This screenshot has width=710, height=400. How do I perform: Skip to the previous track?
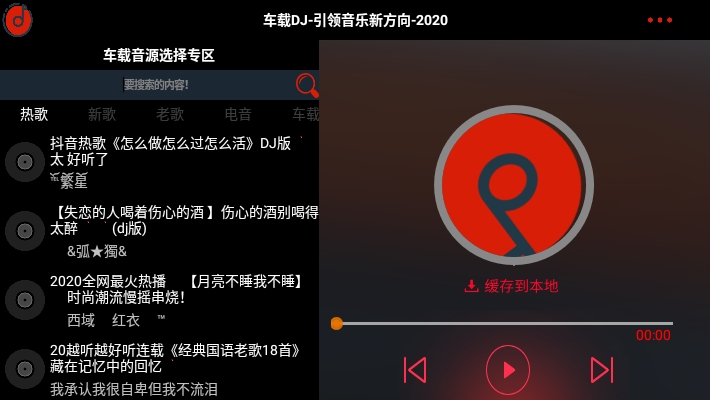click(415, 370)
